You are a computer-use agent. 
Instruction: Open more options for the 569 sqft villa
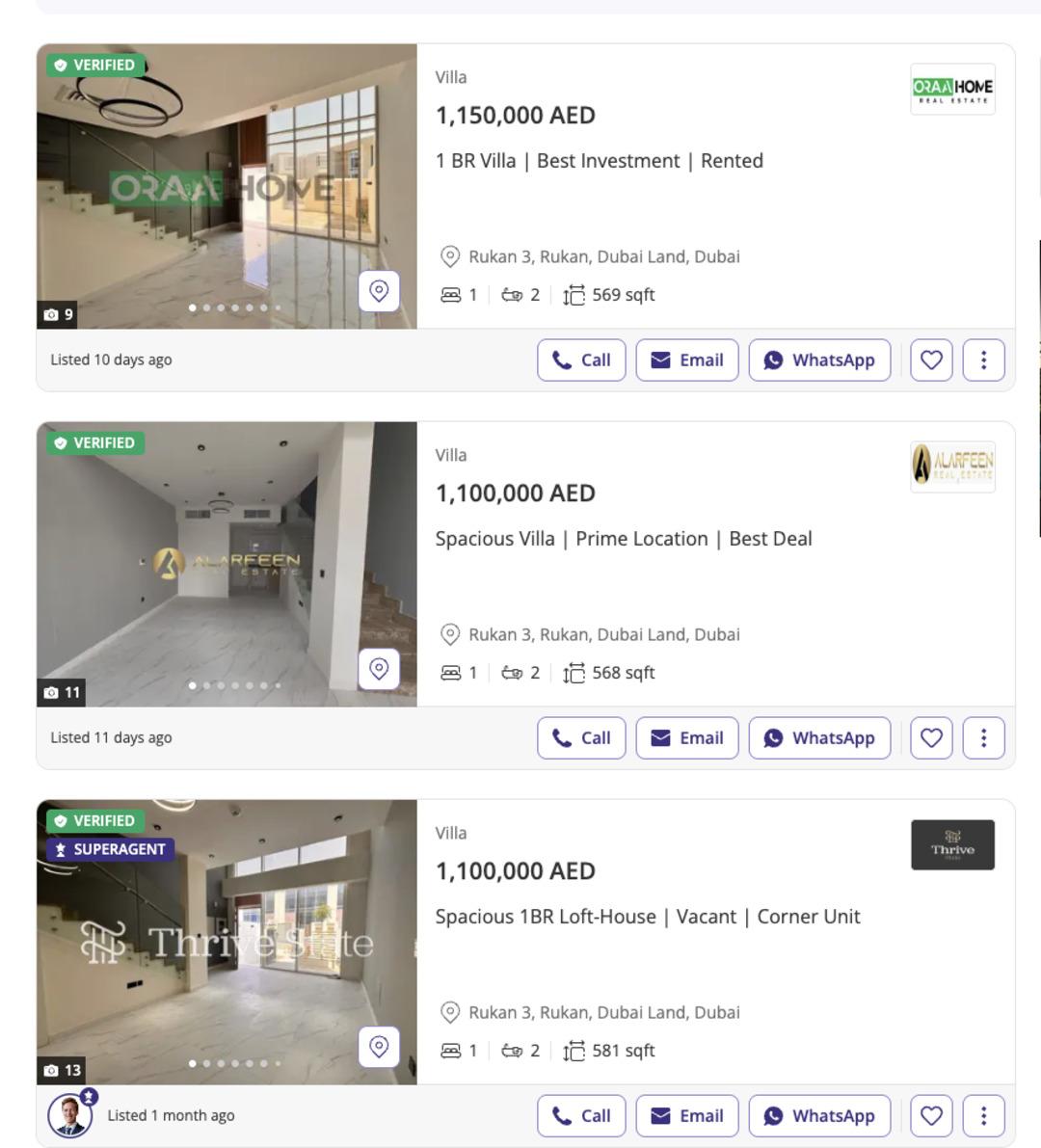pos(983,360)
